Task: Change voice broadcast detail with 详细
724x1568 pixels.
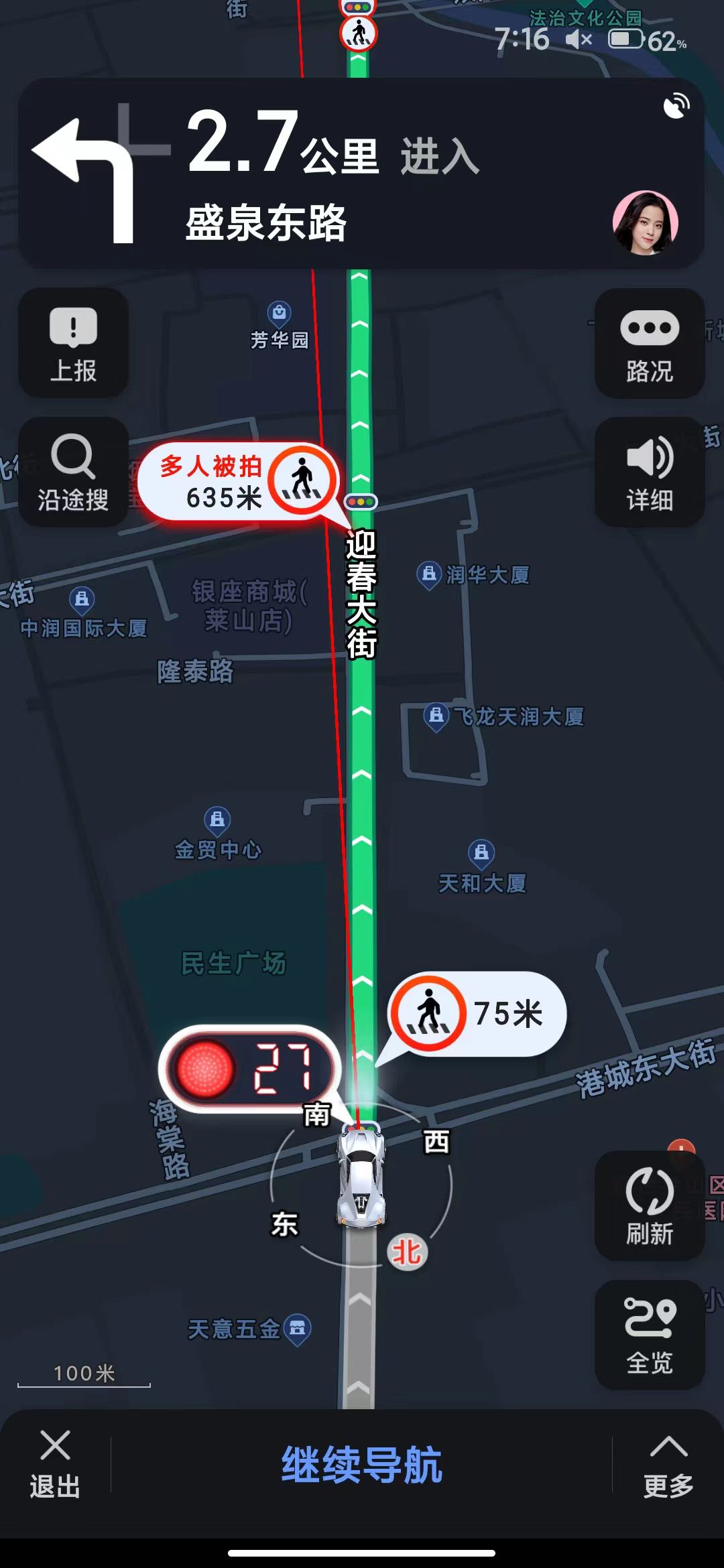Action: [x=650, y=472]
